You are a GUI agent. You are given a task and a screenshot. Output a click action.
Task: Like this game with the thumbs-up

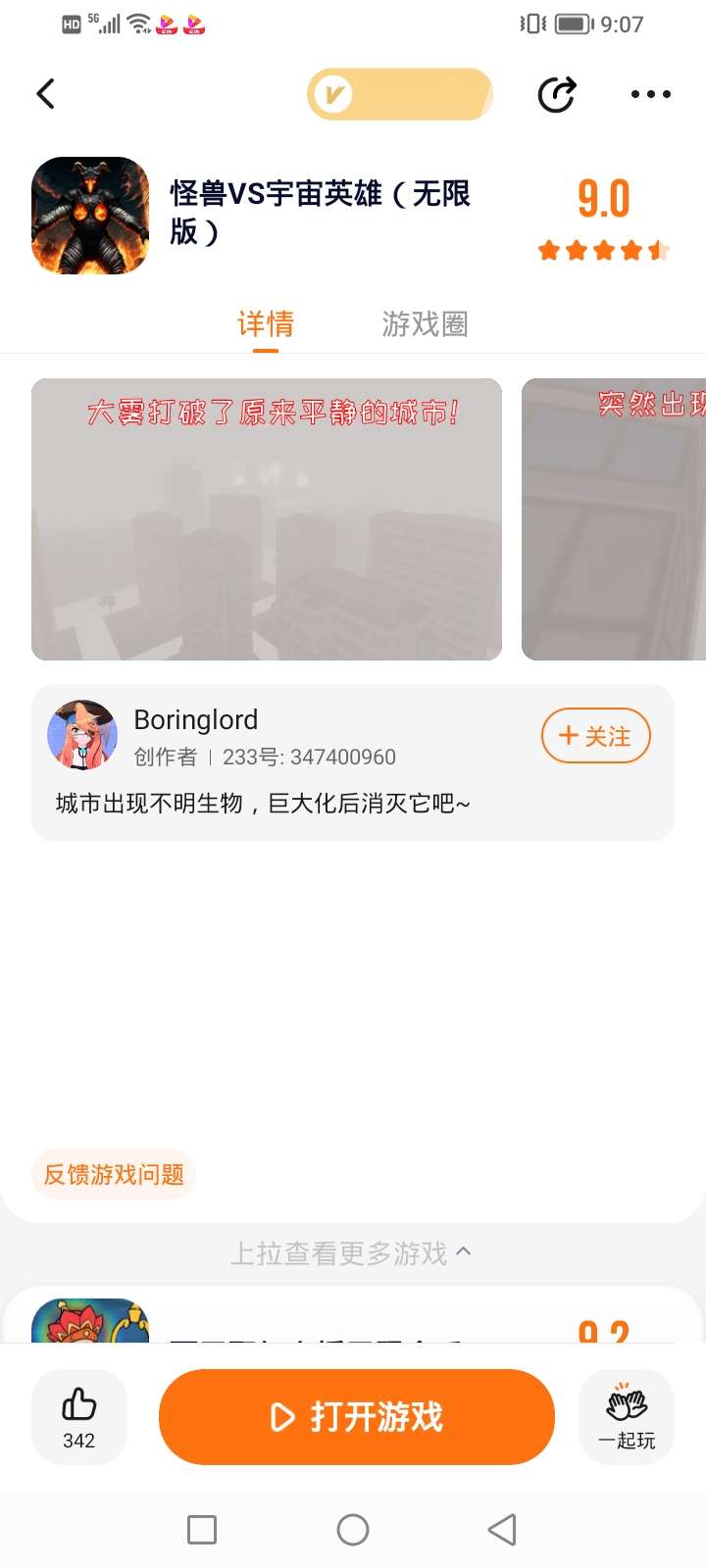(x=79, y=1416)
